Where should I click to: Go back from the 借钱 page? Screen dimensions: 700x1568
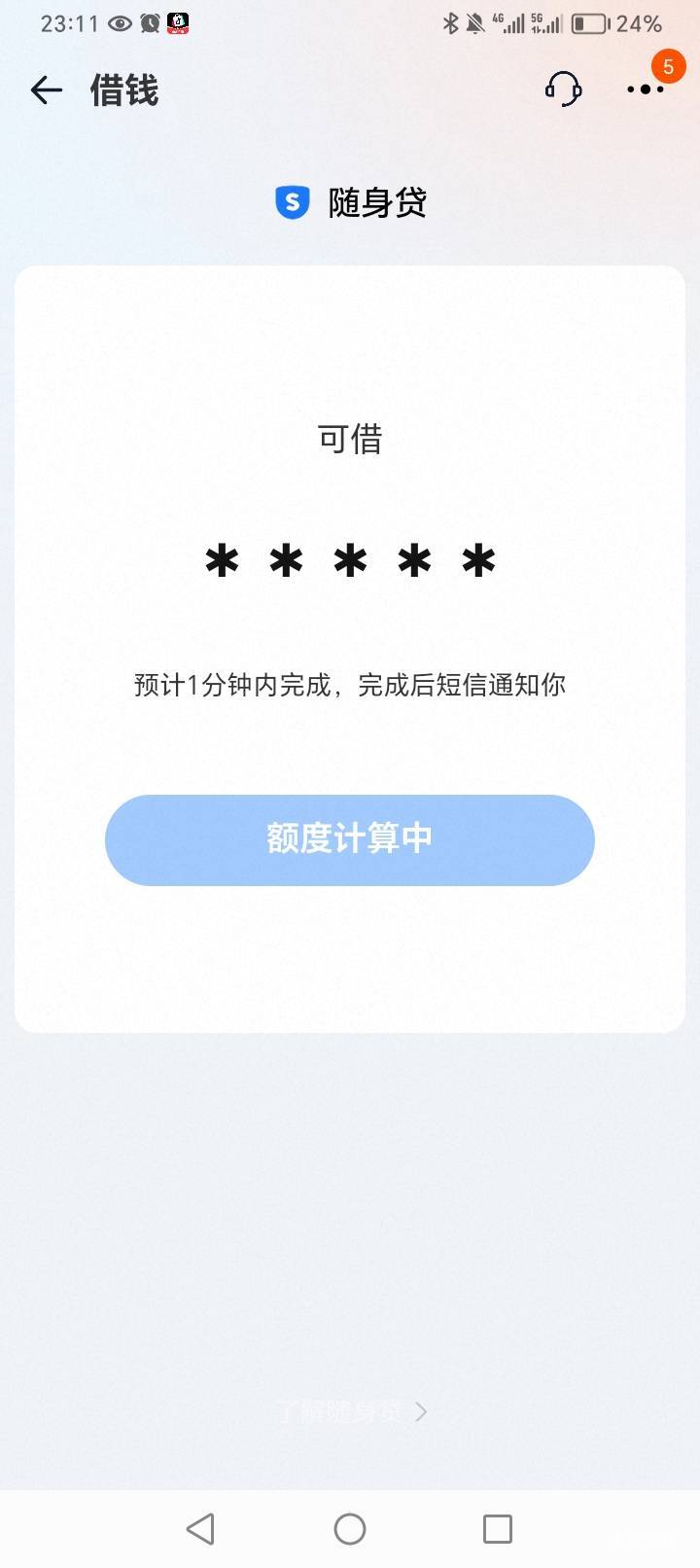[46, 90]
